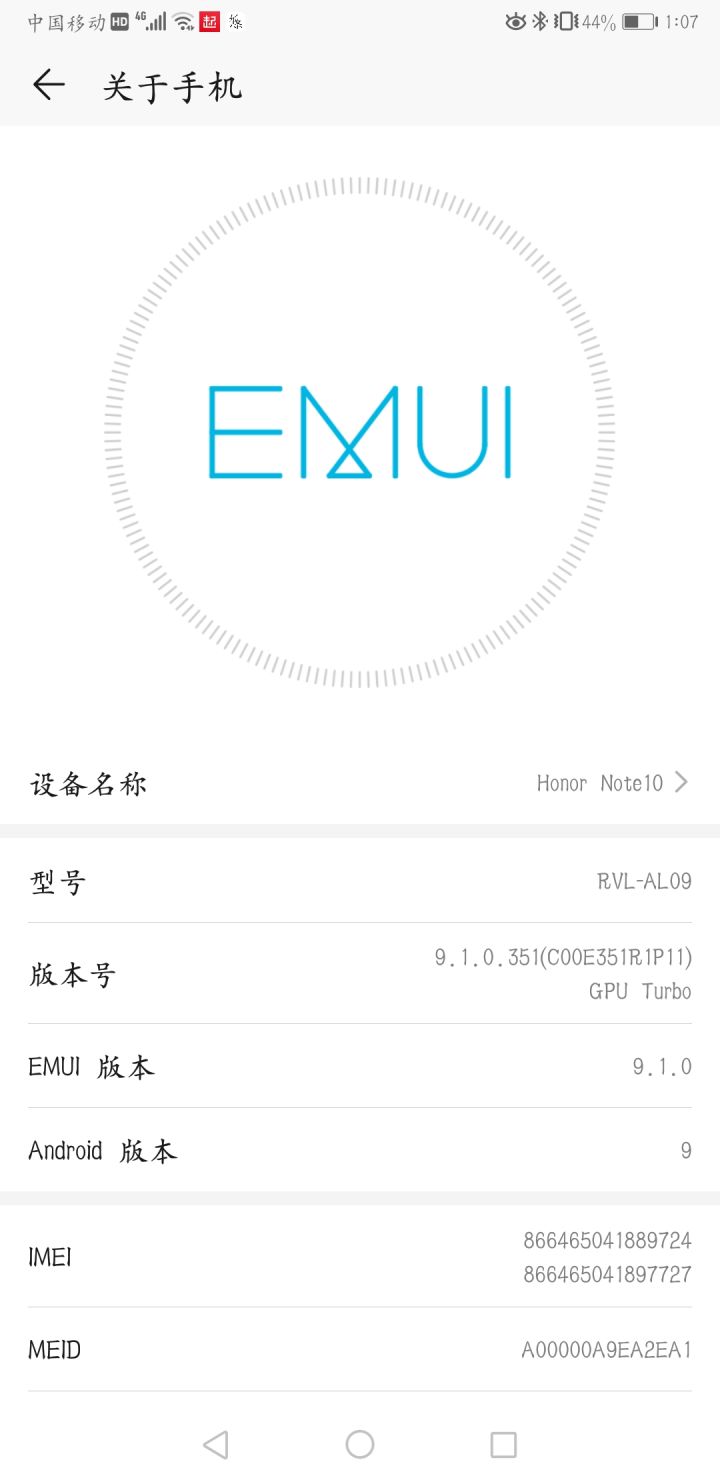
Task: Tap the EMUI logo in the circle
Action: 360,430
